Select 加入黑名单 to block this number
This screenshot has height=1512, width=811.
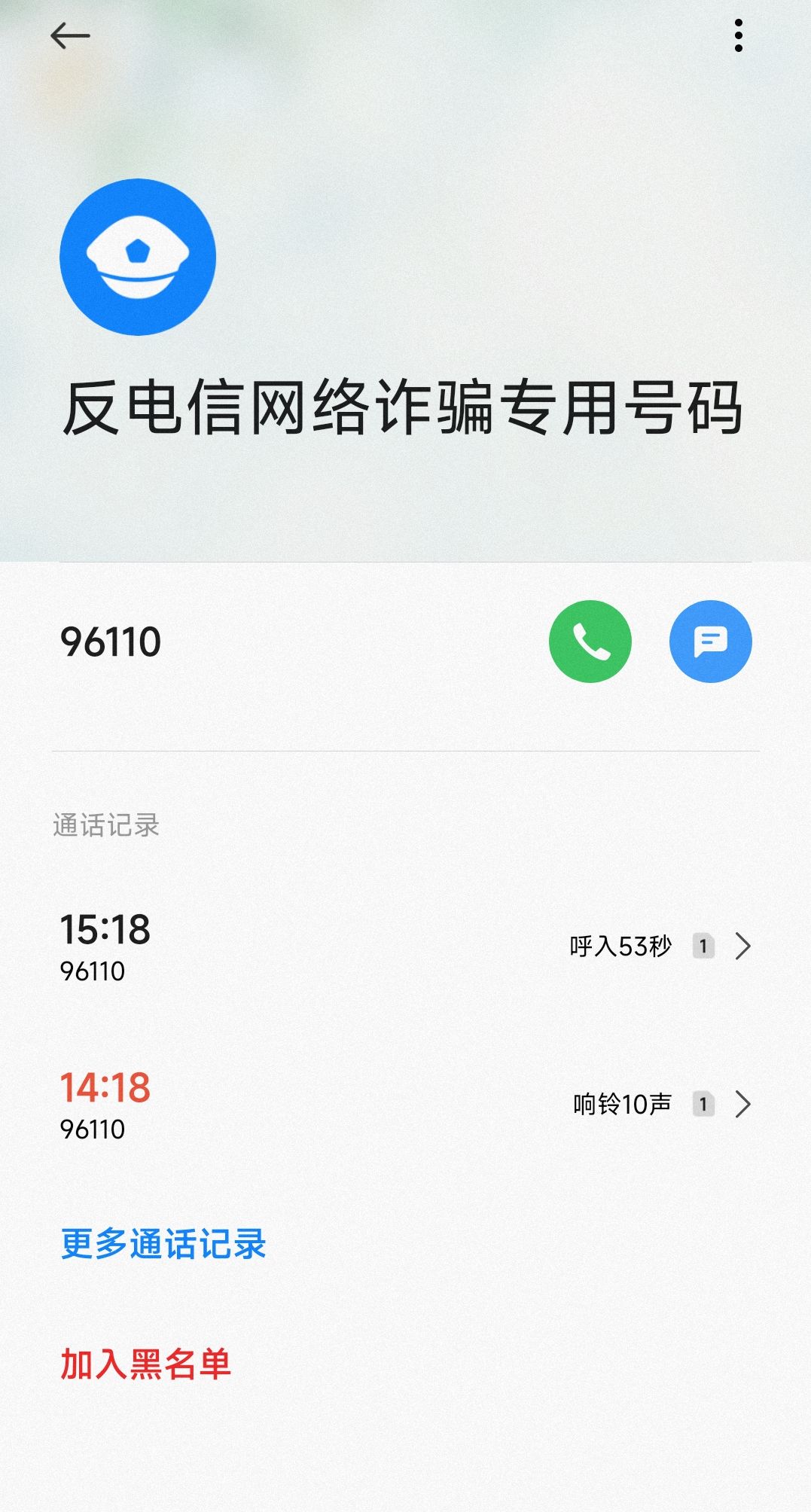tap(145, 1364)
